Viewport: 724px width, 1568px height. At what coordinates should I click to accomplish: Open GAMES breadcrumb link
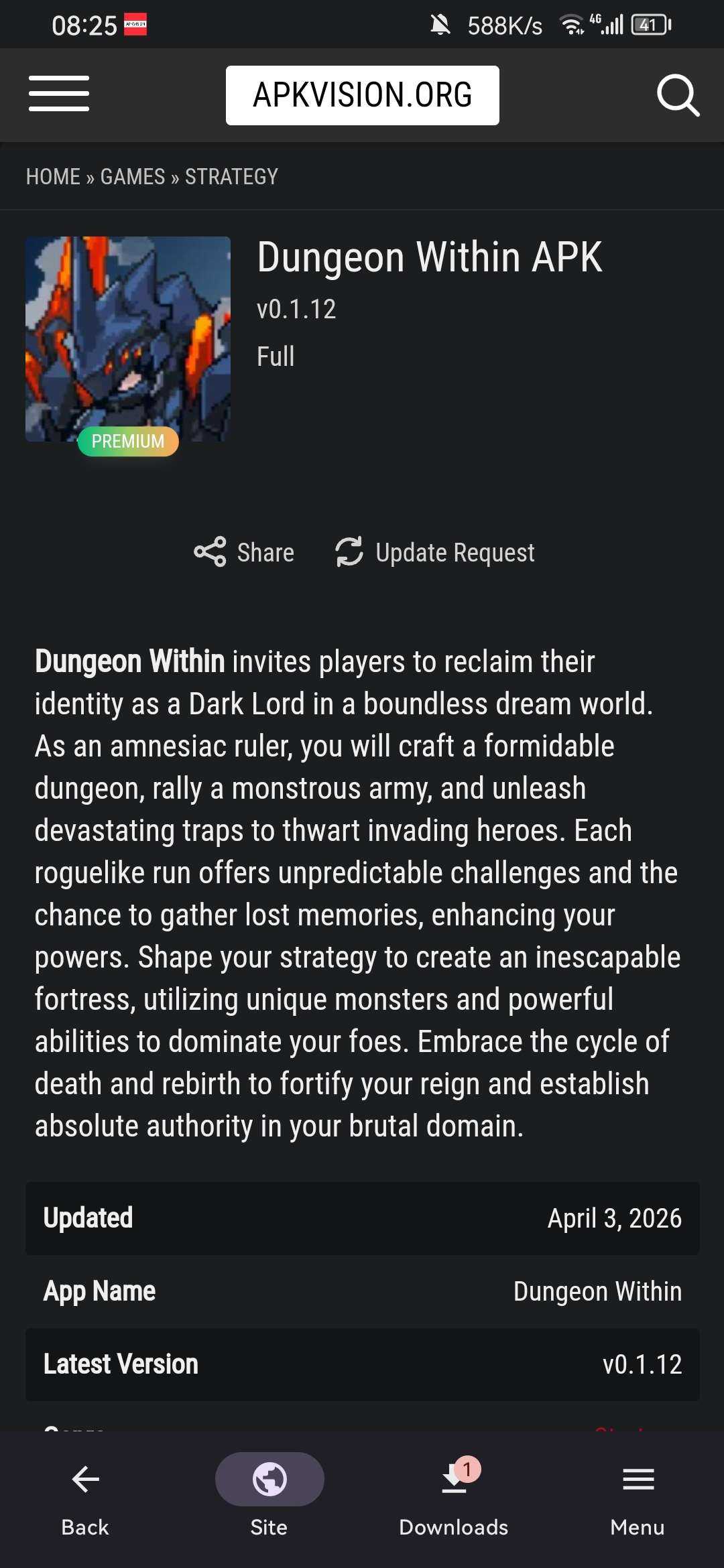132,177
